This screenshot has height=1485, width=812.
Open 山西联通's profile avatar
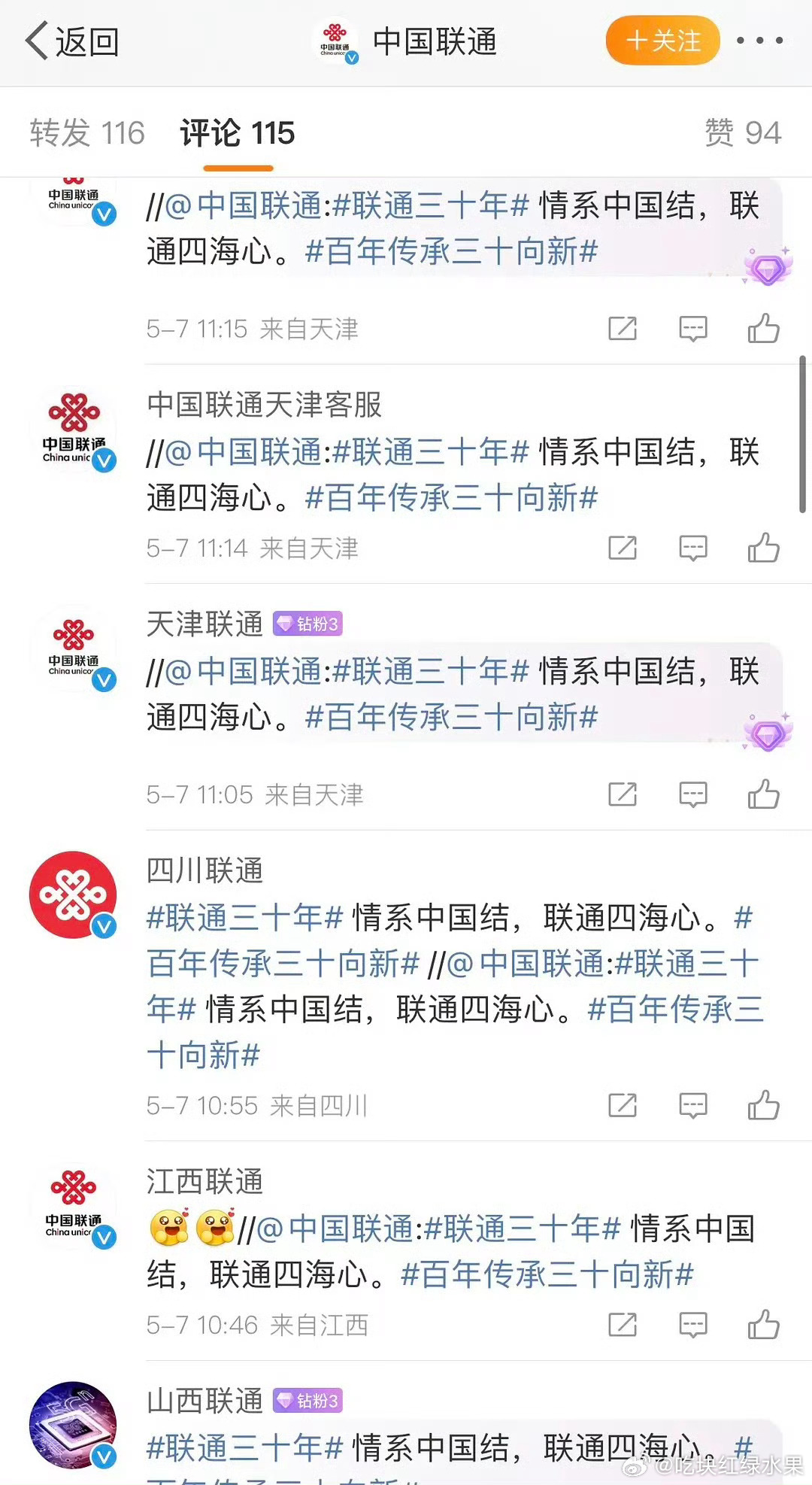pyautogui.click(x=74, y=1425)
